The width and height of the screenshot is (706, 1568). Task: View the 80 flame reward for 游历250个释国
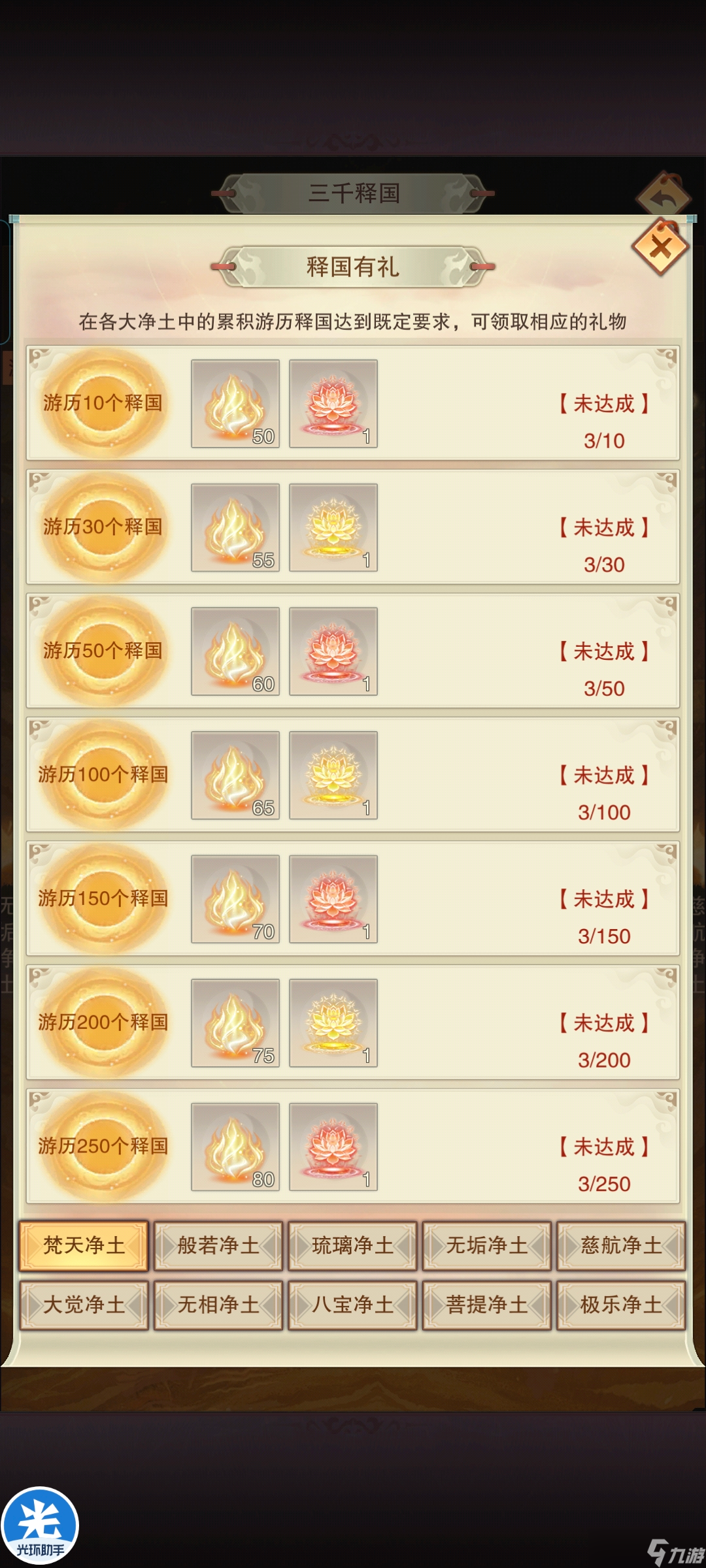(x=235, y=1147)
